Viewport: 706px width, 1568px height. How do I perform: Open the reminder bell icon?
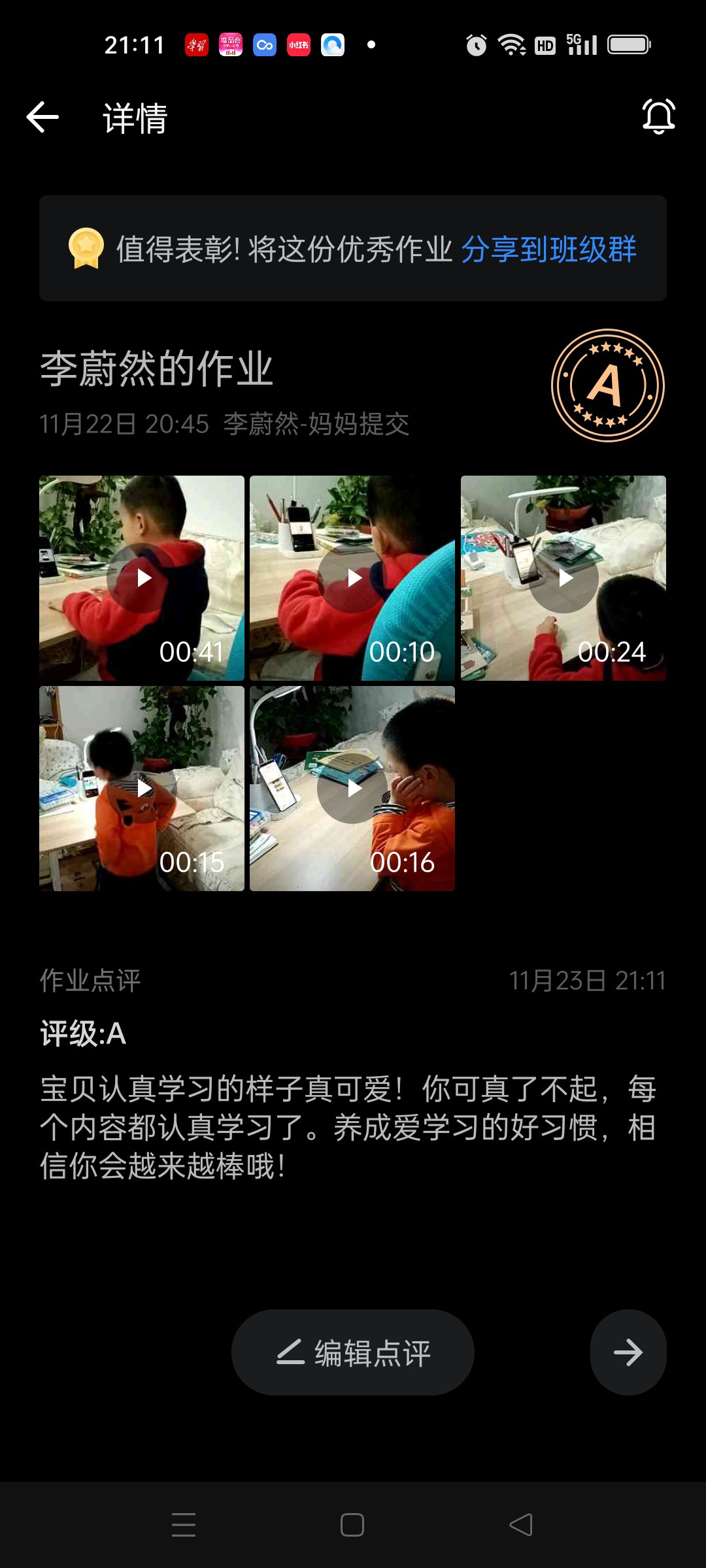click(658, 117)
